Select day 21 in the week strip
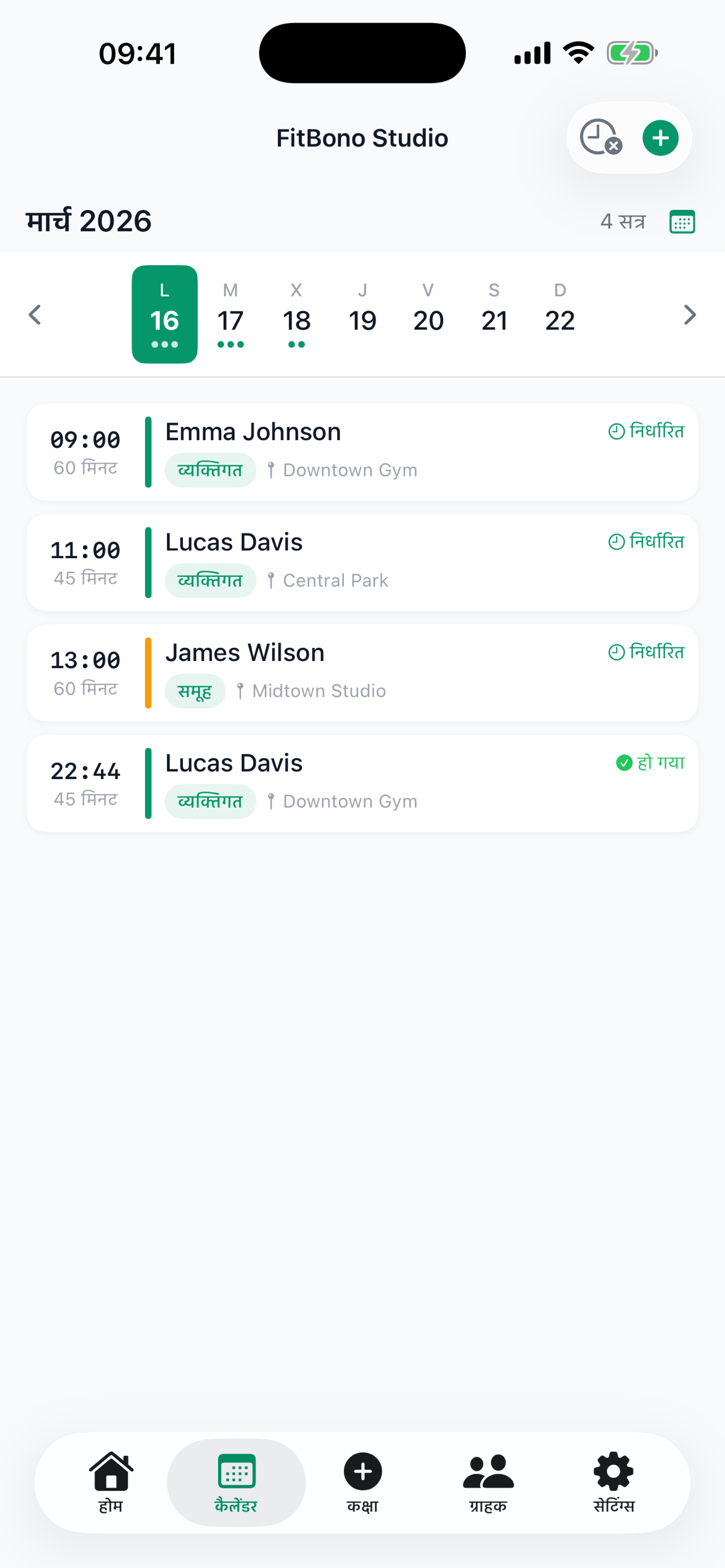Image resolution: width=725 pixels, height=1568 pixels. [494, 315]
